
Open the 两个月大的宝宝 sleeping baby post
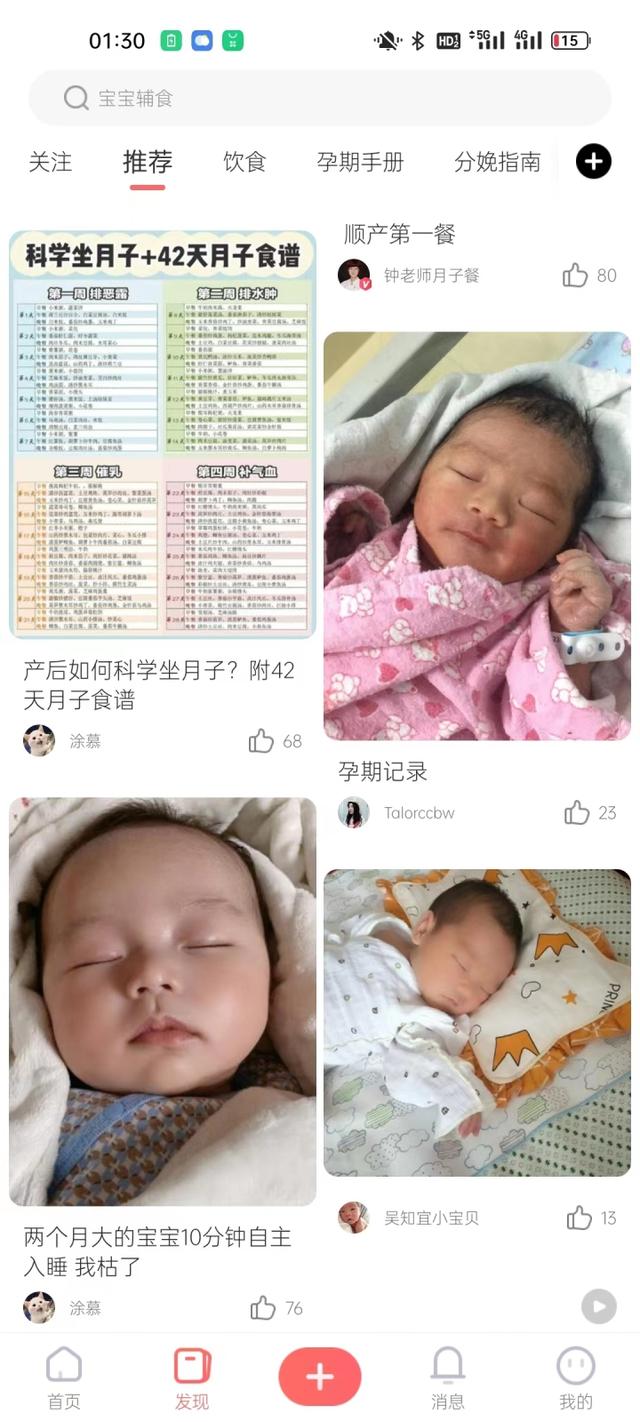[162, 1000]
